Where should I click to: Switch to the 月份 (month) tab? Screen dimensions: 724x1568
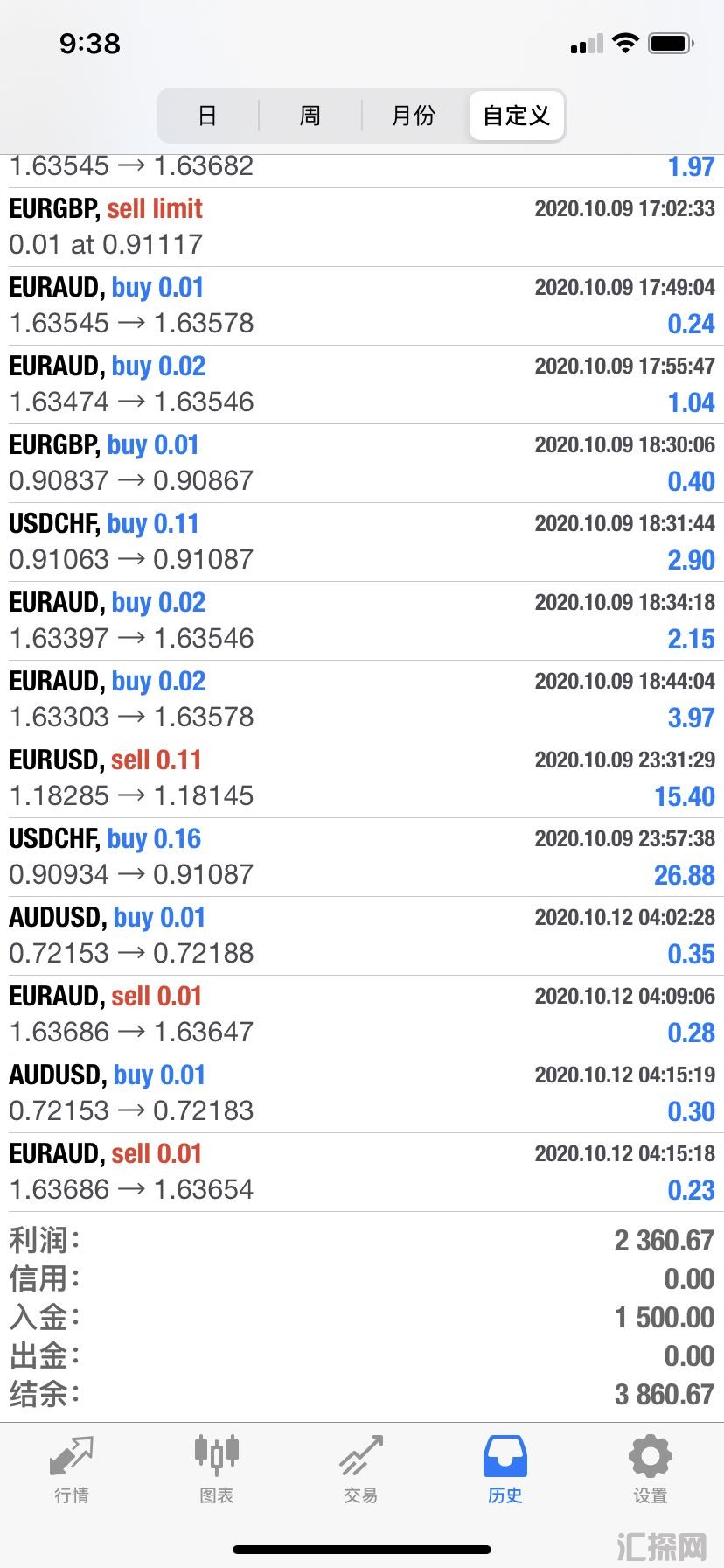click(x=414, y=115)
